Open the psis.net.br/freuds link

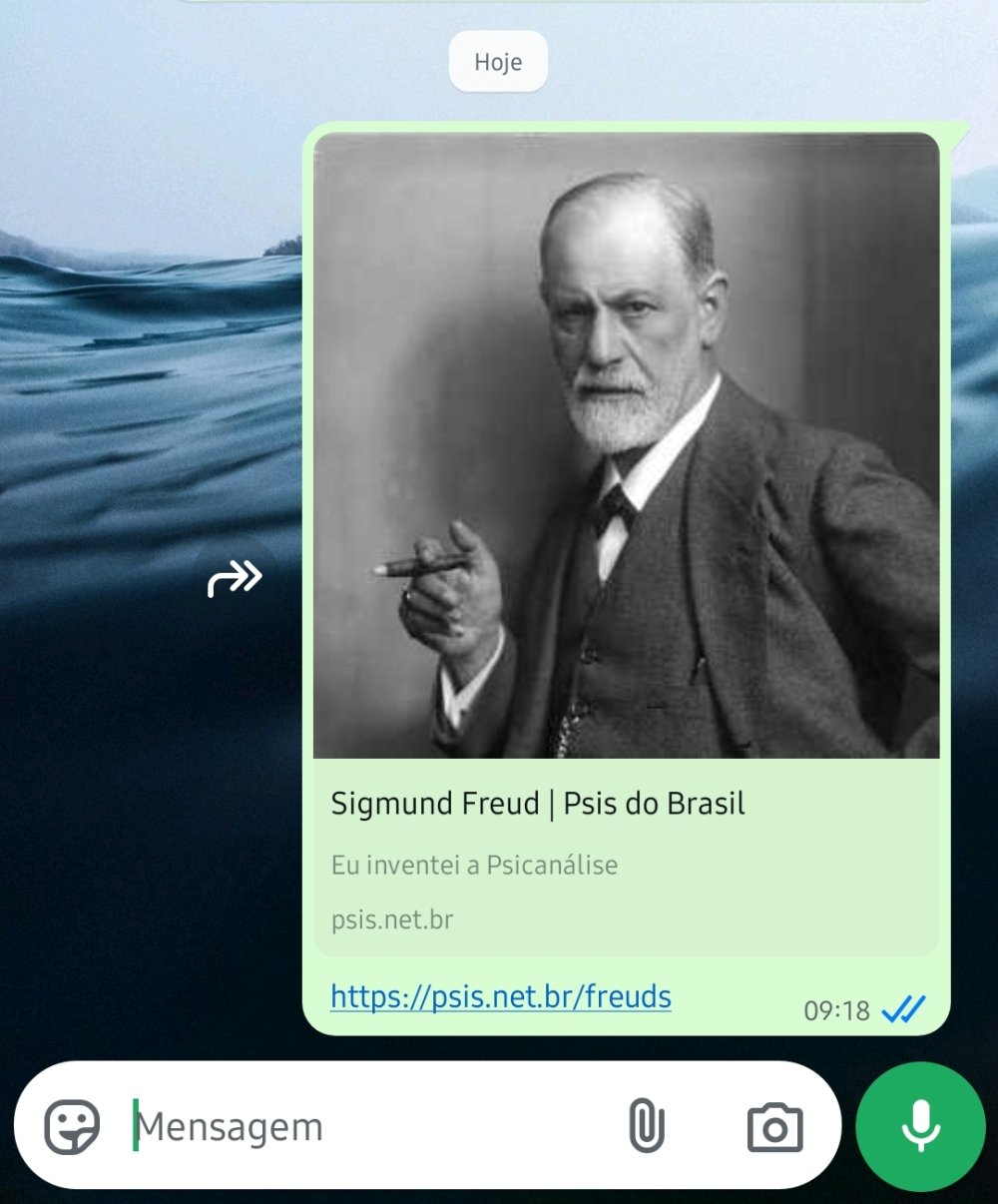[x=500, y=997]
